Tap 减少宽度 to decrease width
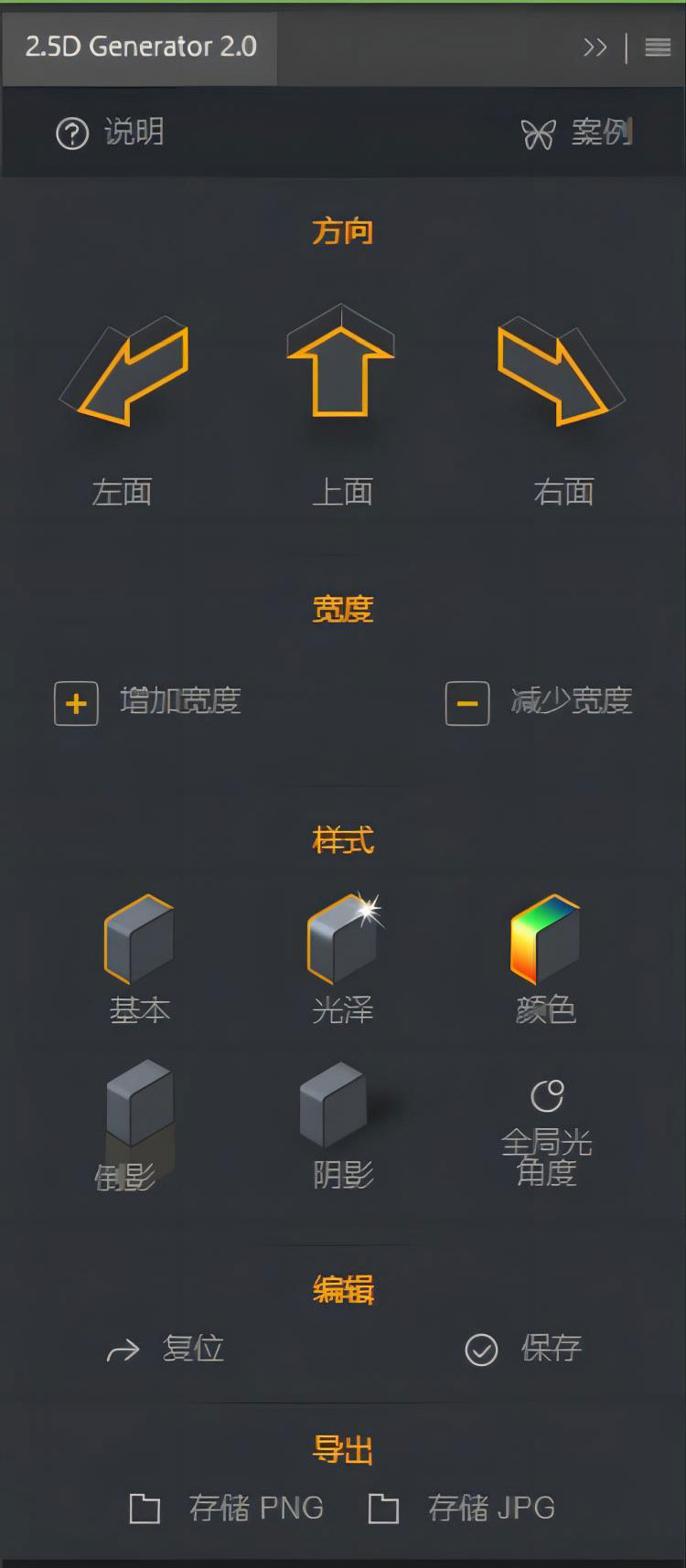The height and width of the screenshot is (1568, 686). 539,702
